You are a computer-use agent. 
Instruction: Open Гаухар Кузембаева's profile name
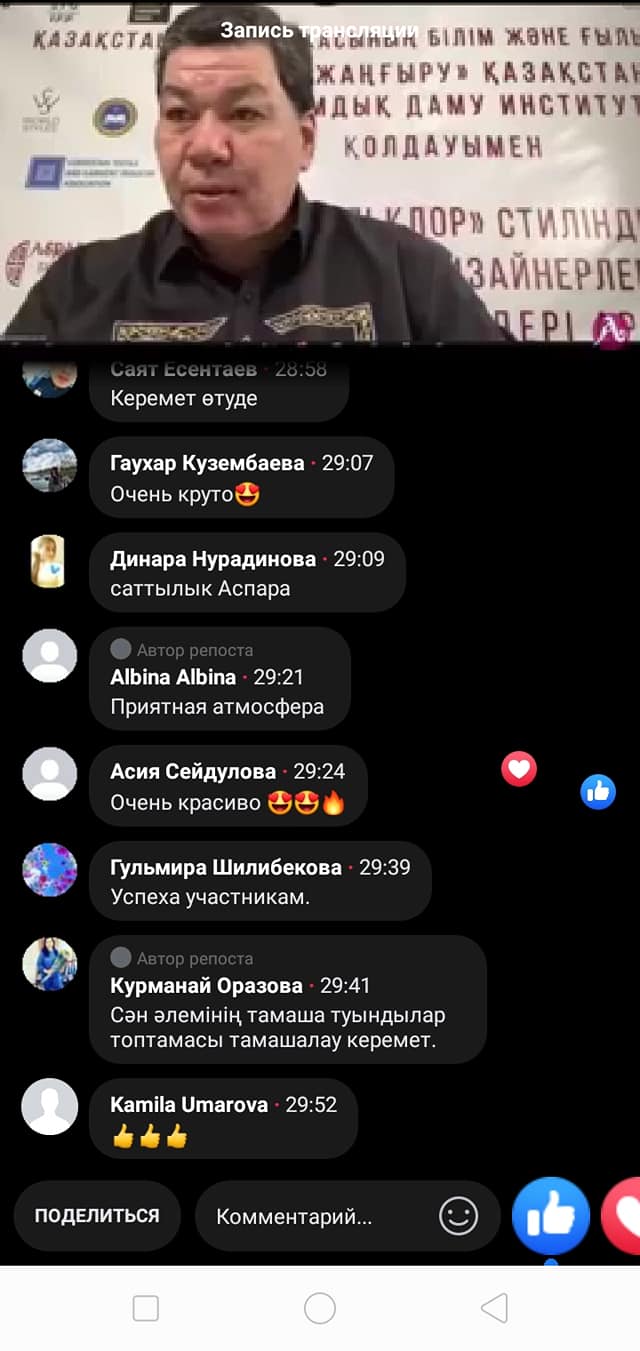[x=207, y=463]
